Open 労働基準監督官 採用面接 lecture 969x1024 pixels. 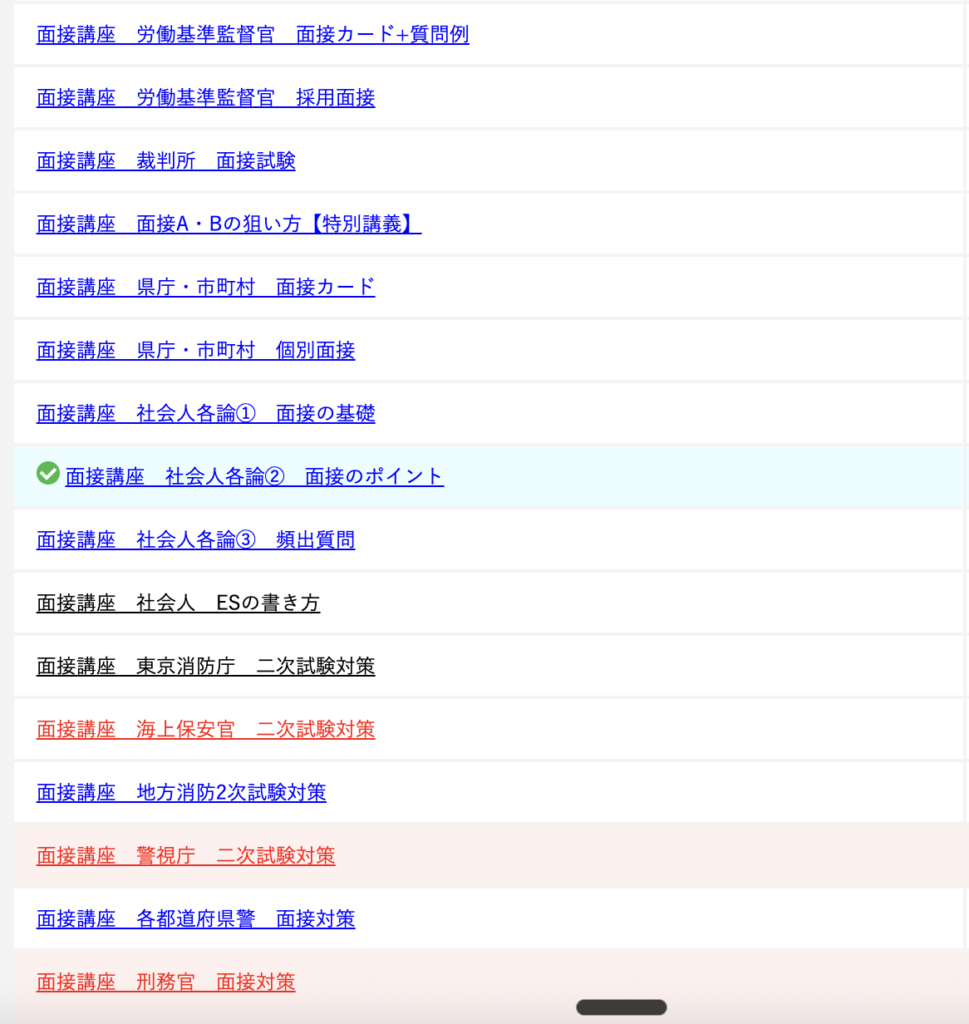205,98
